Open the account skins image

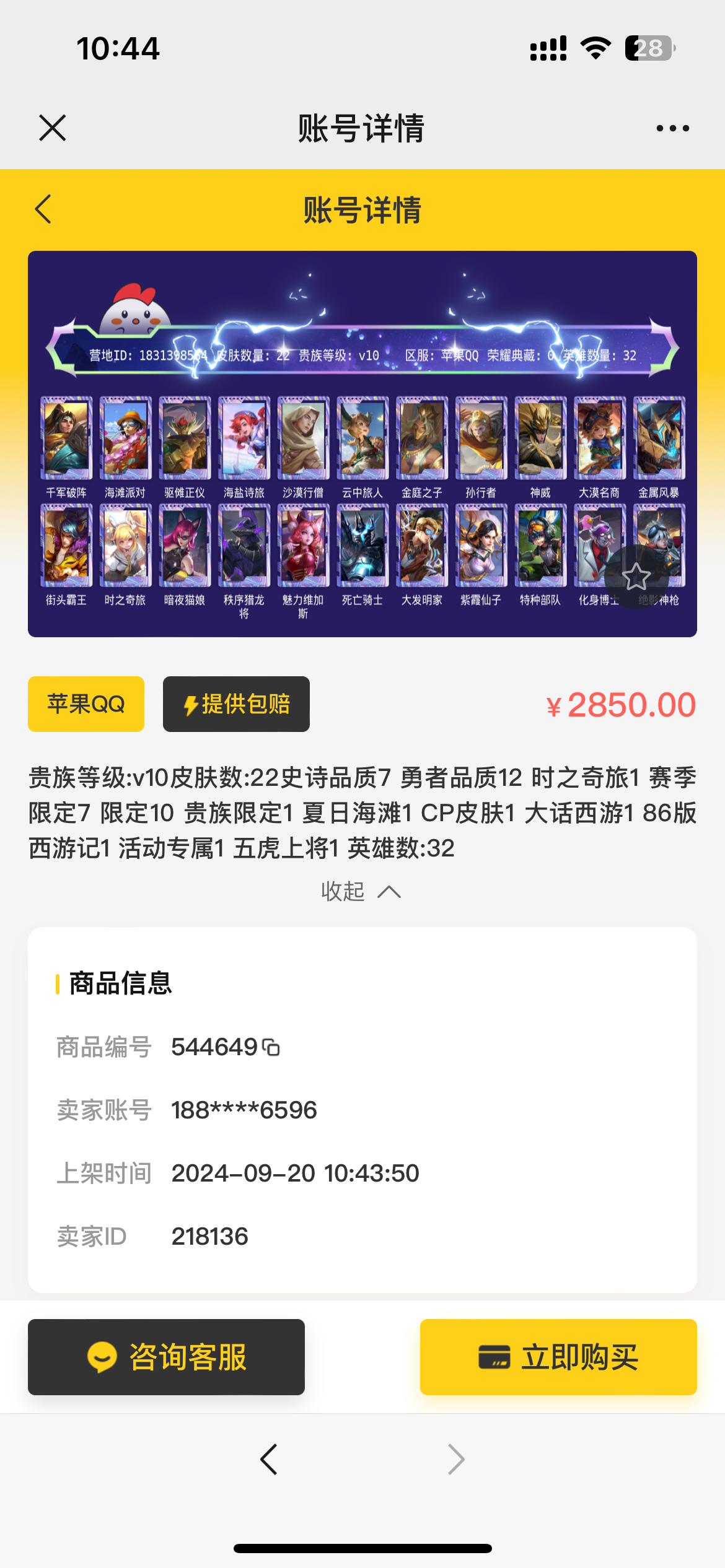pos(362,443)
